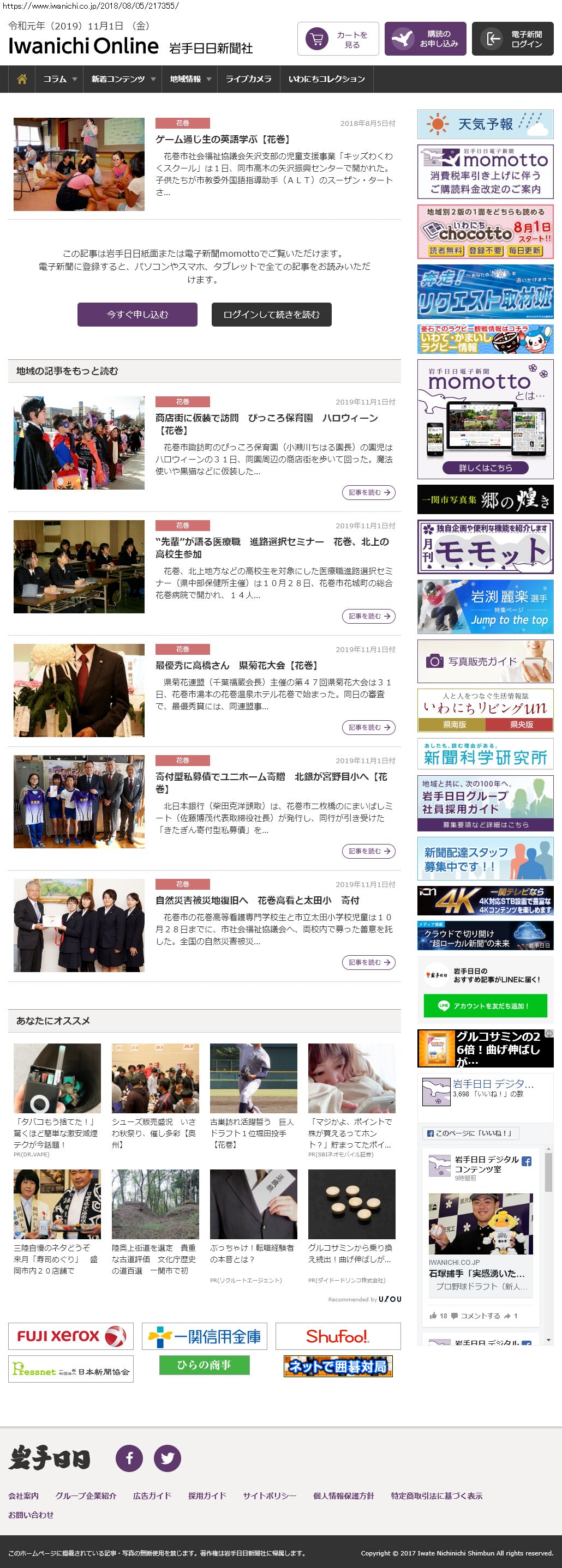Open 記事を読む for 最優秀に高橋さん article

[368, 727]
